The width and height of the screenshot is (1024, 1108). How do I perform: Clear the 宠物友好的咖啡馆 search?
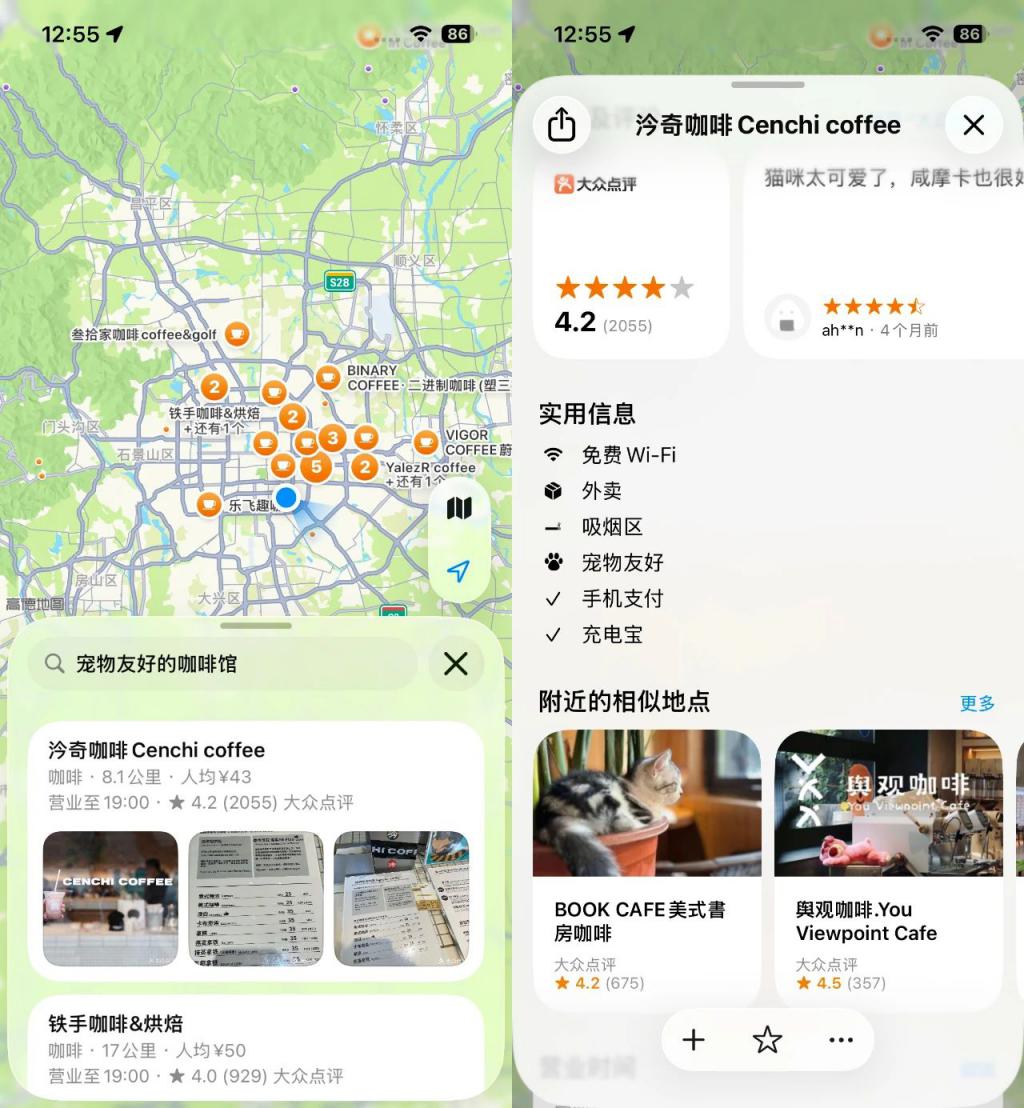point(455,664)
